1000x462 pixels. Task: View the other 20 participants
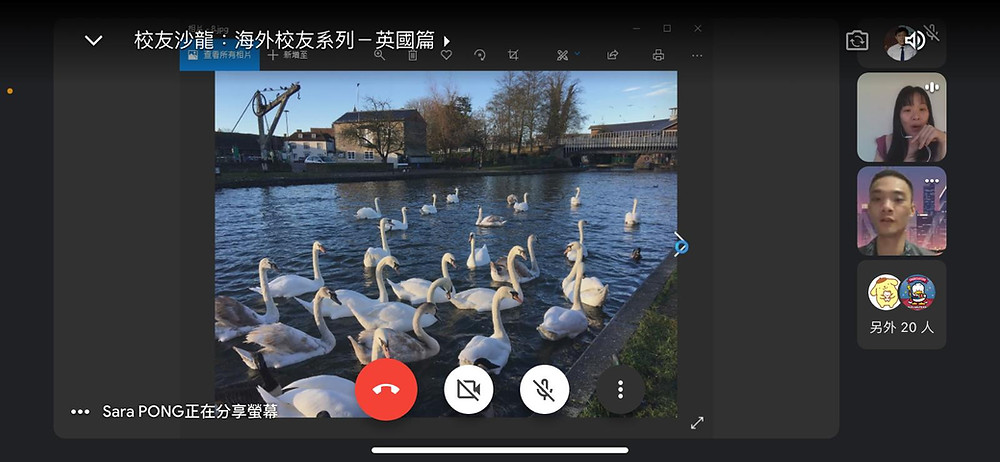tap(901, 305)
